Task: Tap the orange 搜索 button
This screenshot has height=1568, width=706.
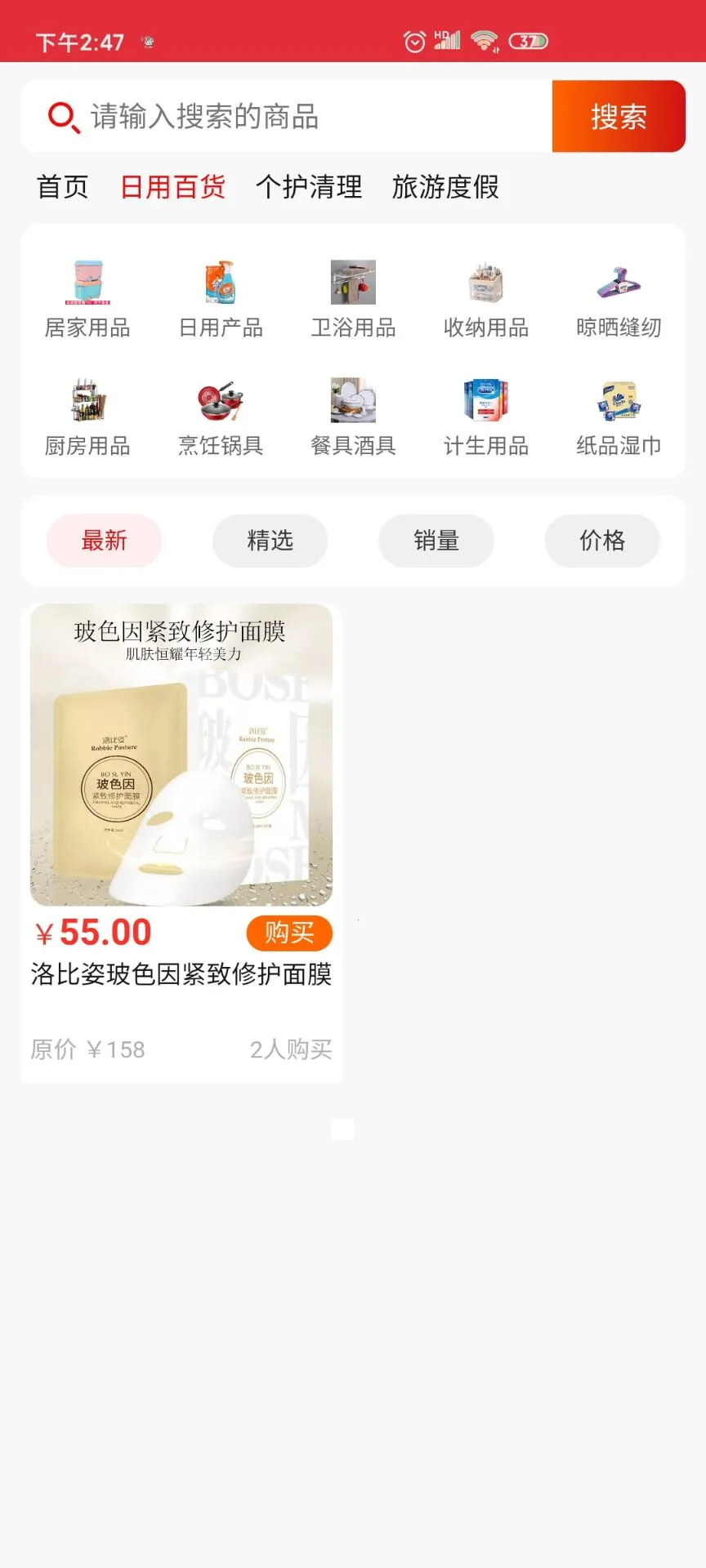Action: point(619,117)
